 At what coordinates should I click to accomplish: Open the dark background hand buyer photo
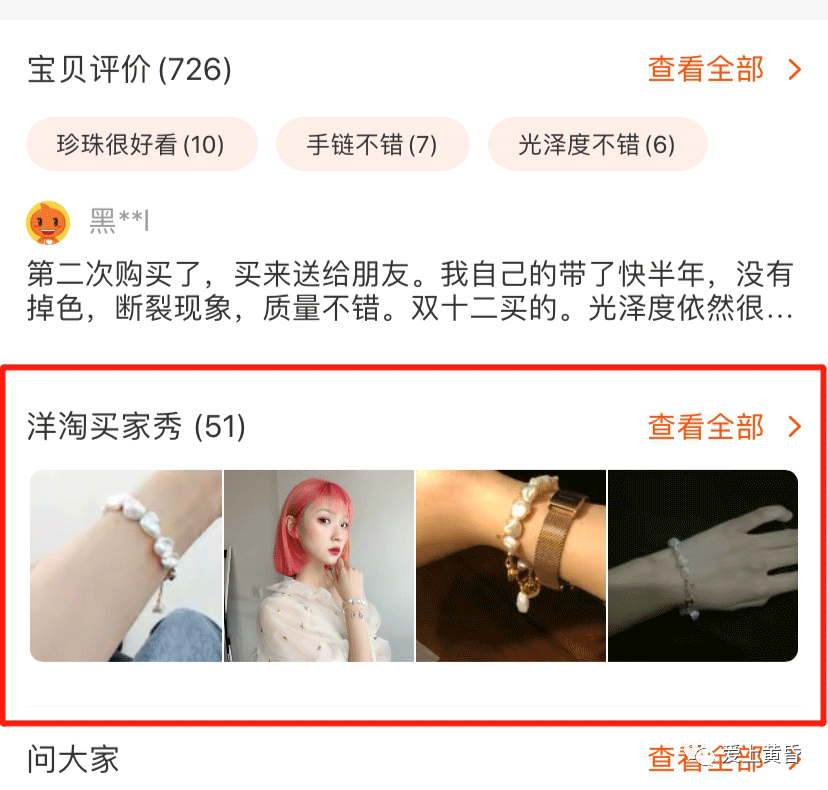(702, 565)
